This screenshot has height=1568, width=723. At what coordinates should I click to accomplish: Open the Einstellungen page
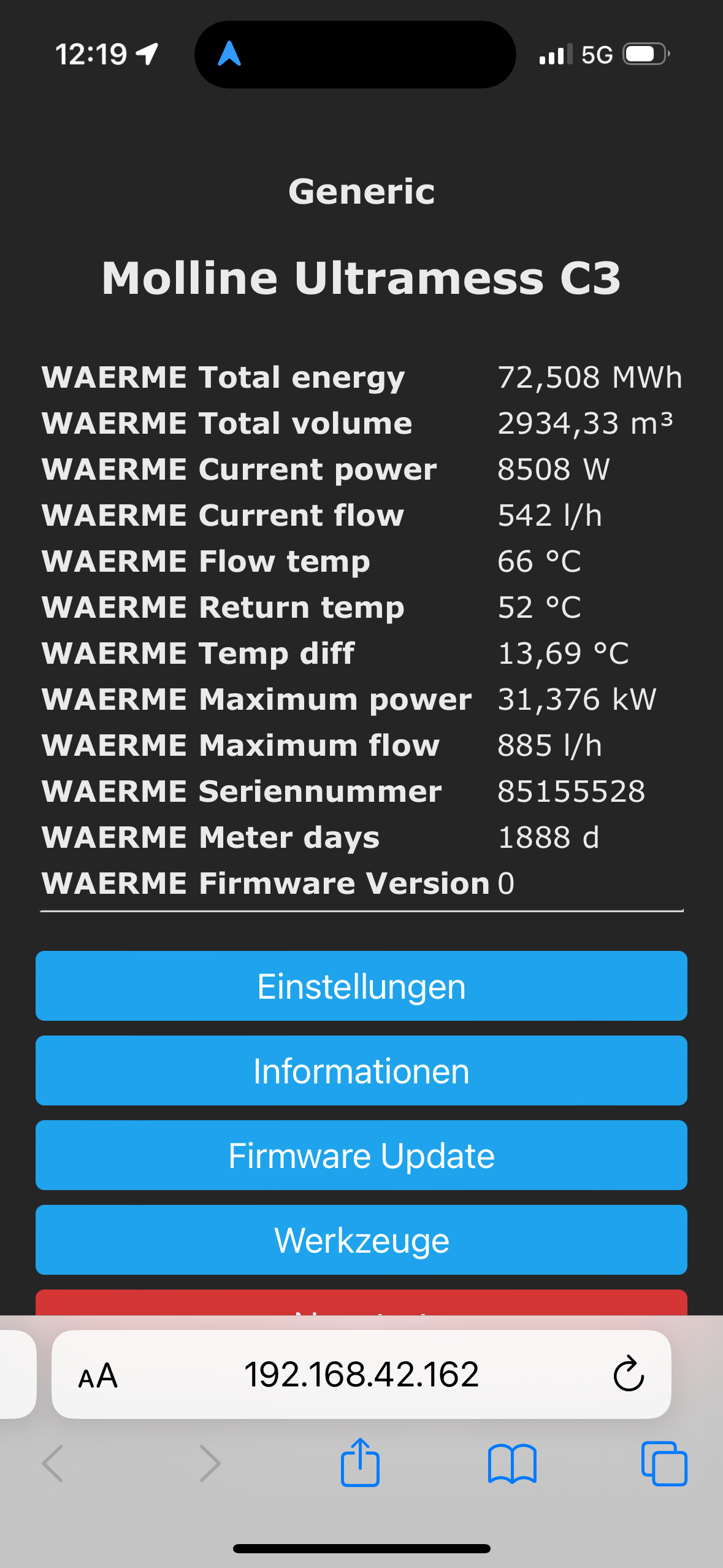pyautogui.click(x=361, y=986)
